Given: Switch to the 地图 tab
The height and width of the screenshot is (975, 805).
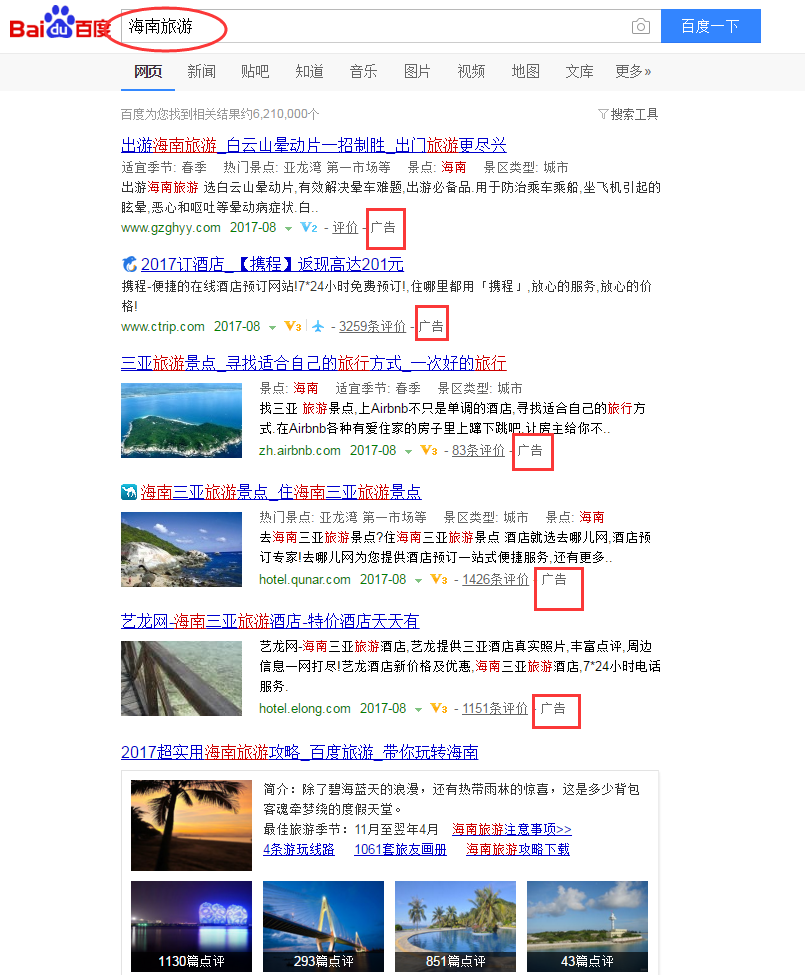Looking at the screenshot, I should [x=525, y=71].
